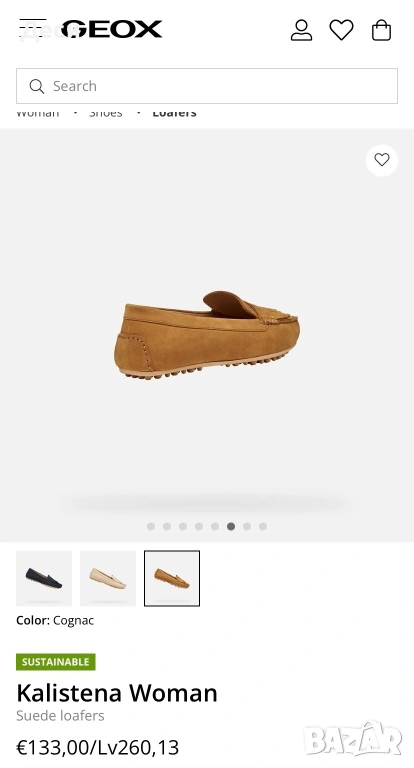The width and height of the screenshot is (414, 768).
Task: Tap the Search field
Action: click(x=207, y=86)
